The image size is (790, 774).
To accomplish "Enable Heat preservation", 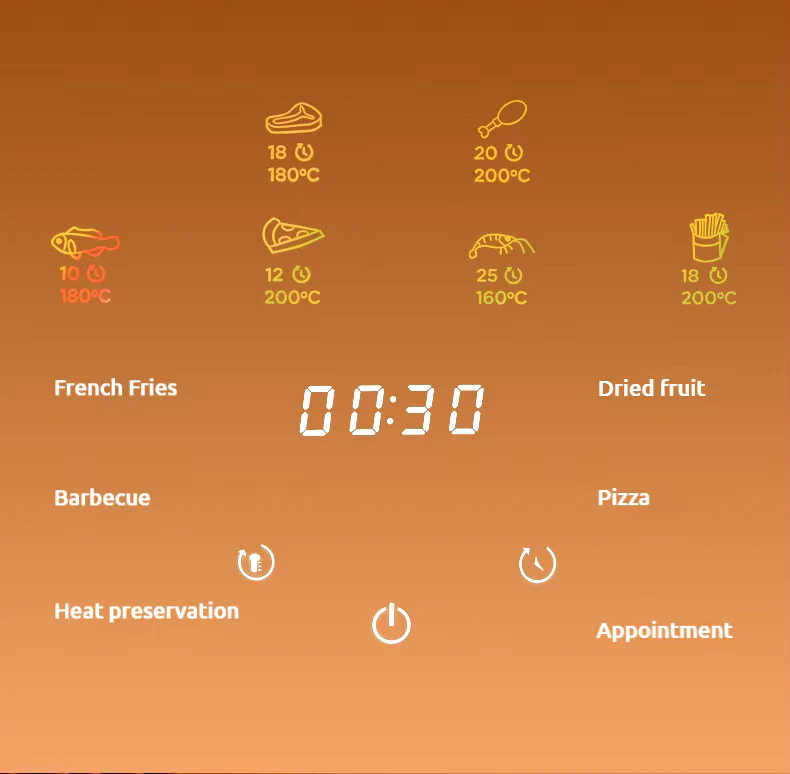I will coord(146,611).
